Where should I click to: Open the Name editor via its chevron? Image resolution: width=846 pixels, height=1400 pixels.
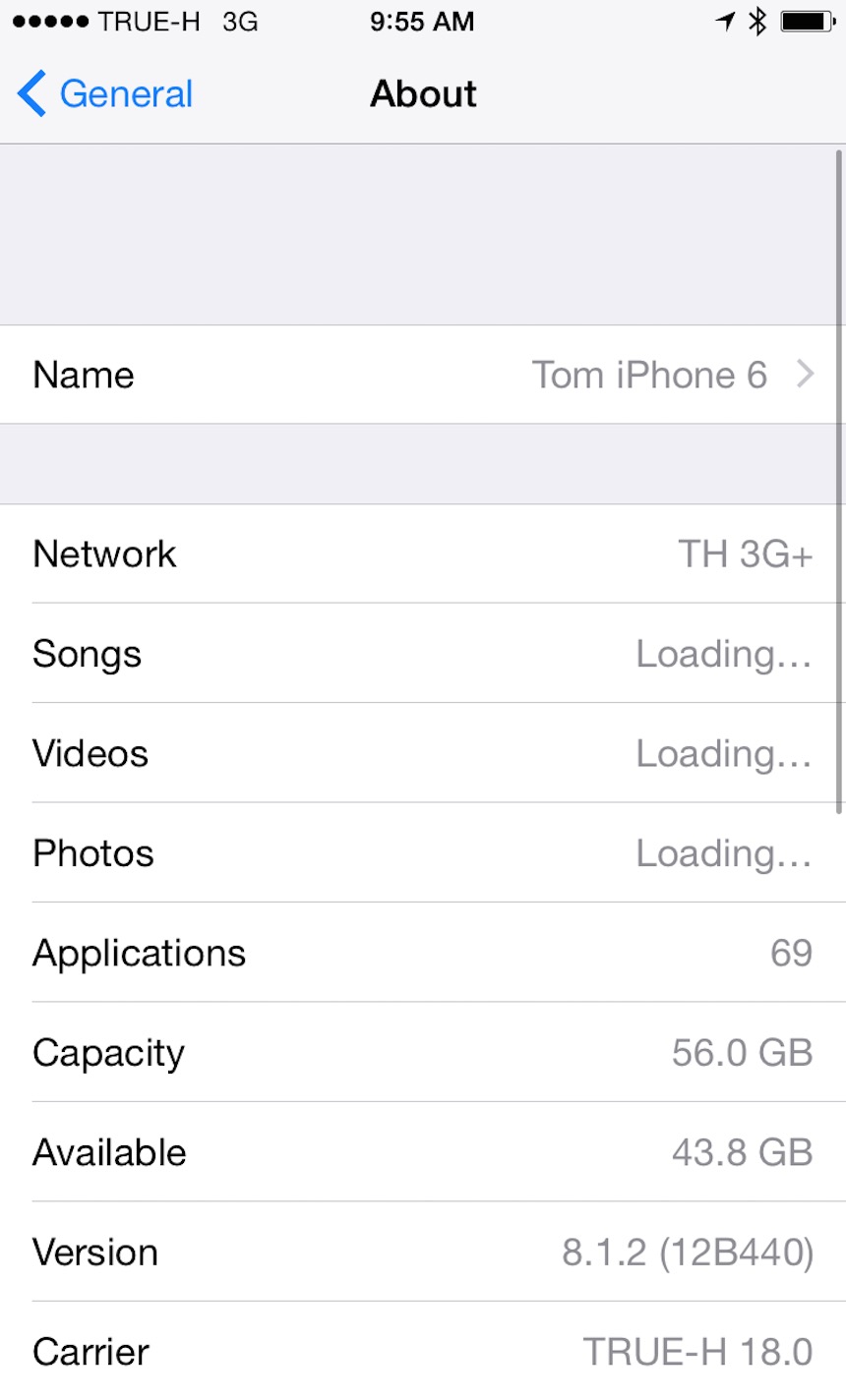[807, 375]
